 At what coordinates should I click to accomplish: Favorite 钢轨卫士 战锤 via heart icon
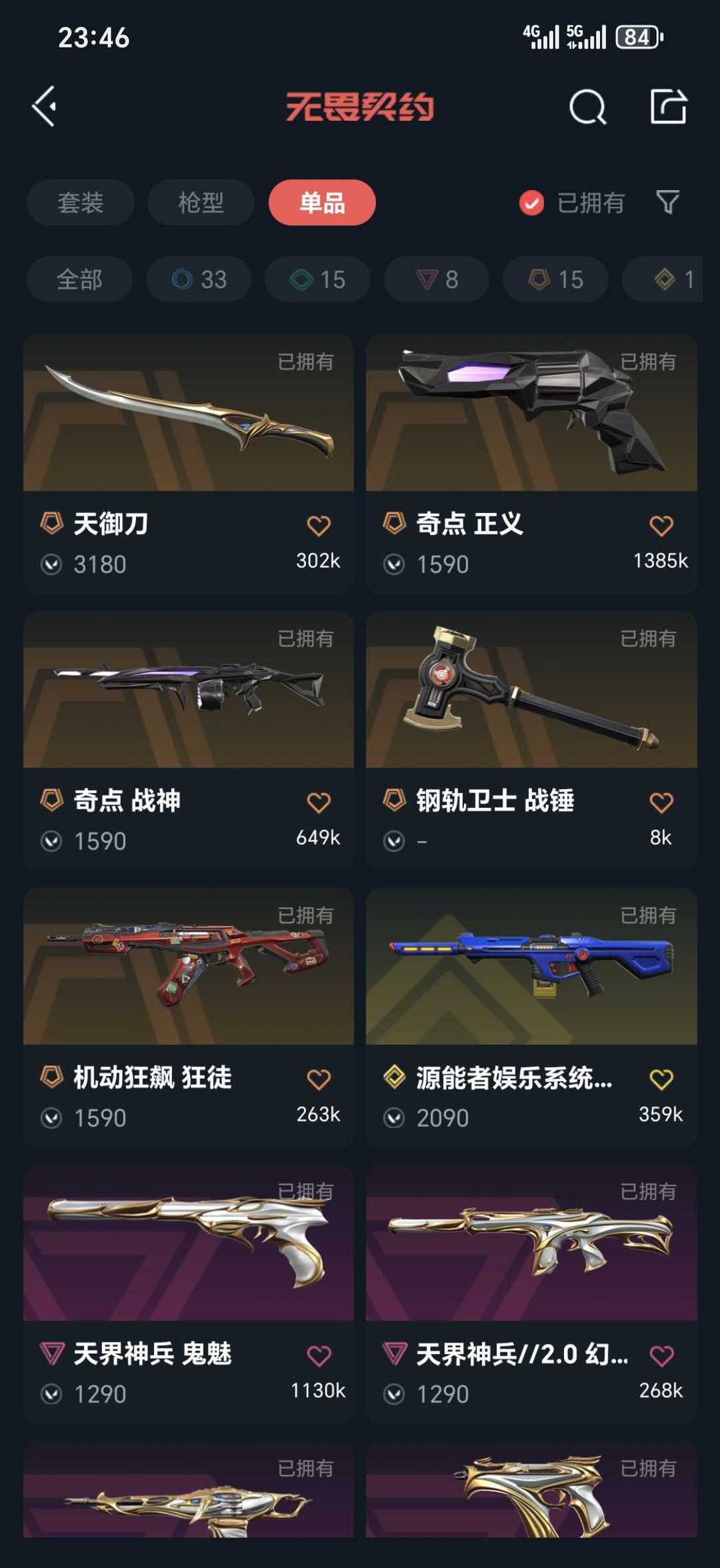(660, 802)
